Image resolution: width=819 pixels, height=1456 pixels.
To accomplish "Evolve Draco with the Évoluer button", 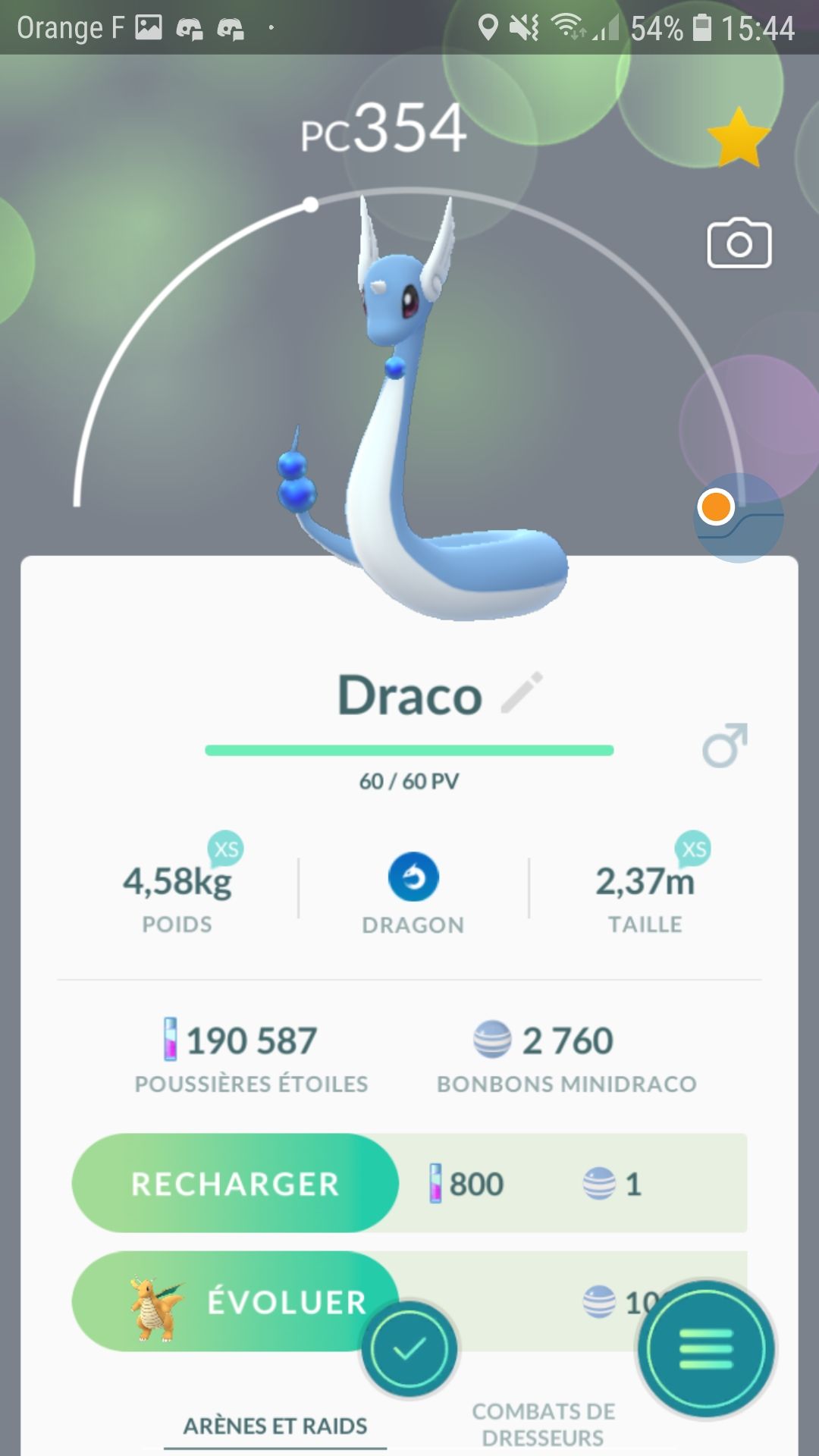I will (235, 1301).
